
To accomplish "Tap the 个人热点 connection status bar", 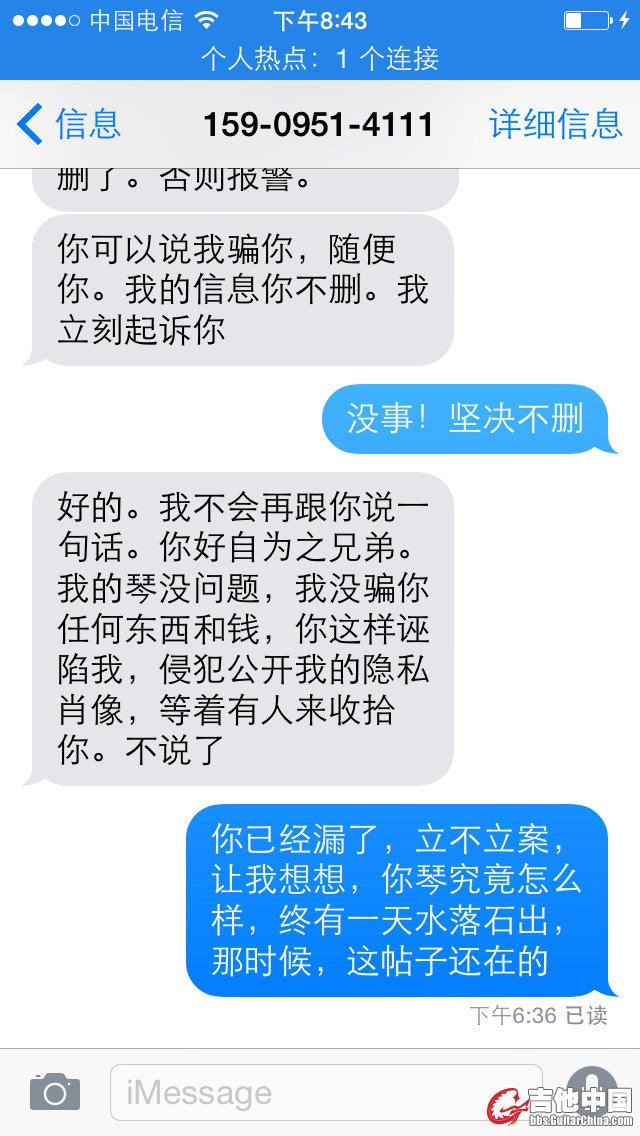I will (x=320, y=58).
